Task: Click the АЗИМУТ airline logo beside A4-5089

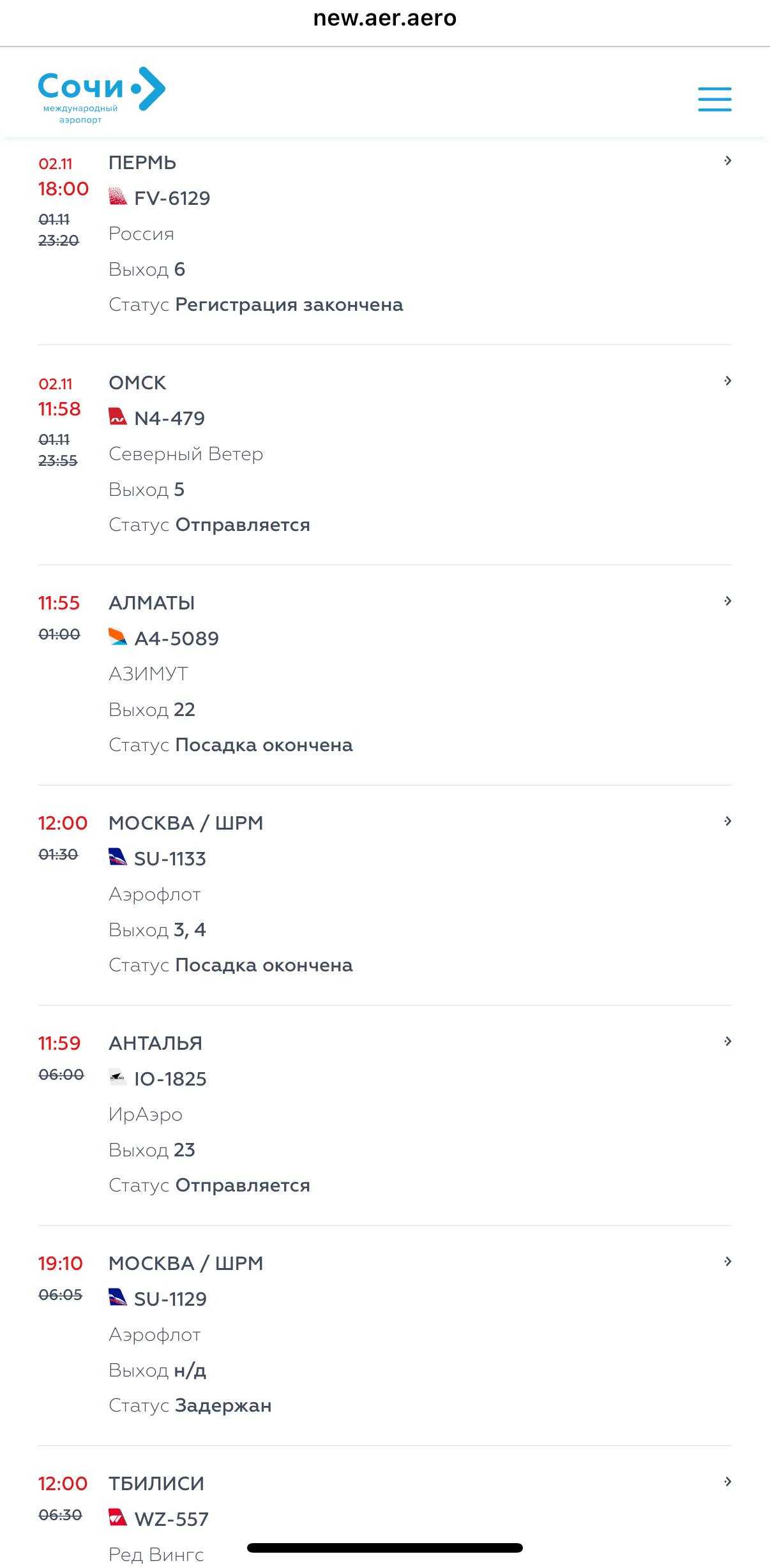Action: [x=119, y=636]
